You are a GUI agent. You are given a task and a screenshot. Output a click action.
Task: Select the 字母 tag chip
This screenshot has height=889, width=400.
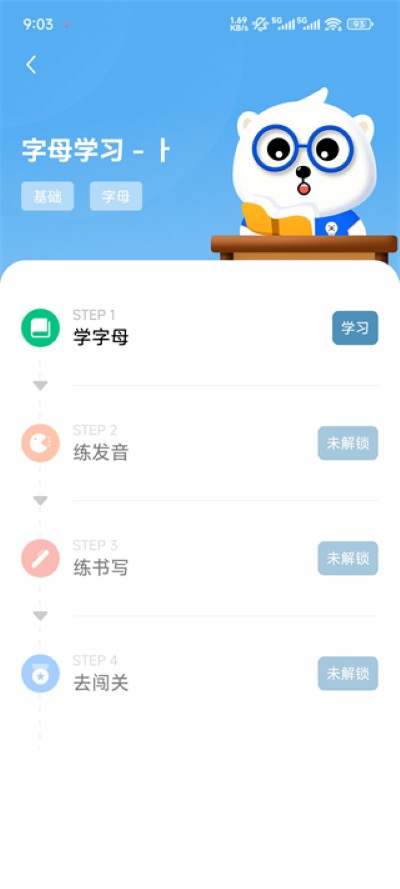[x=116, y=196]
